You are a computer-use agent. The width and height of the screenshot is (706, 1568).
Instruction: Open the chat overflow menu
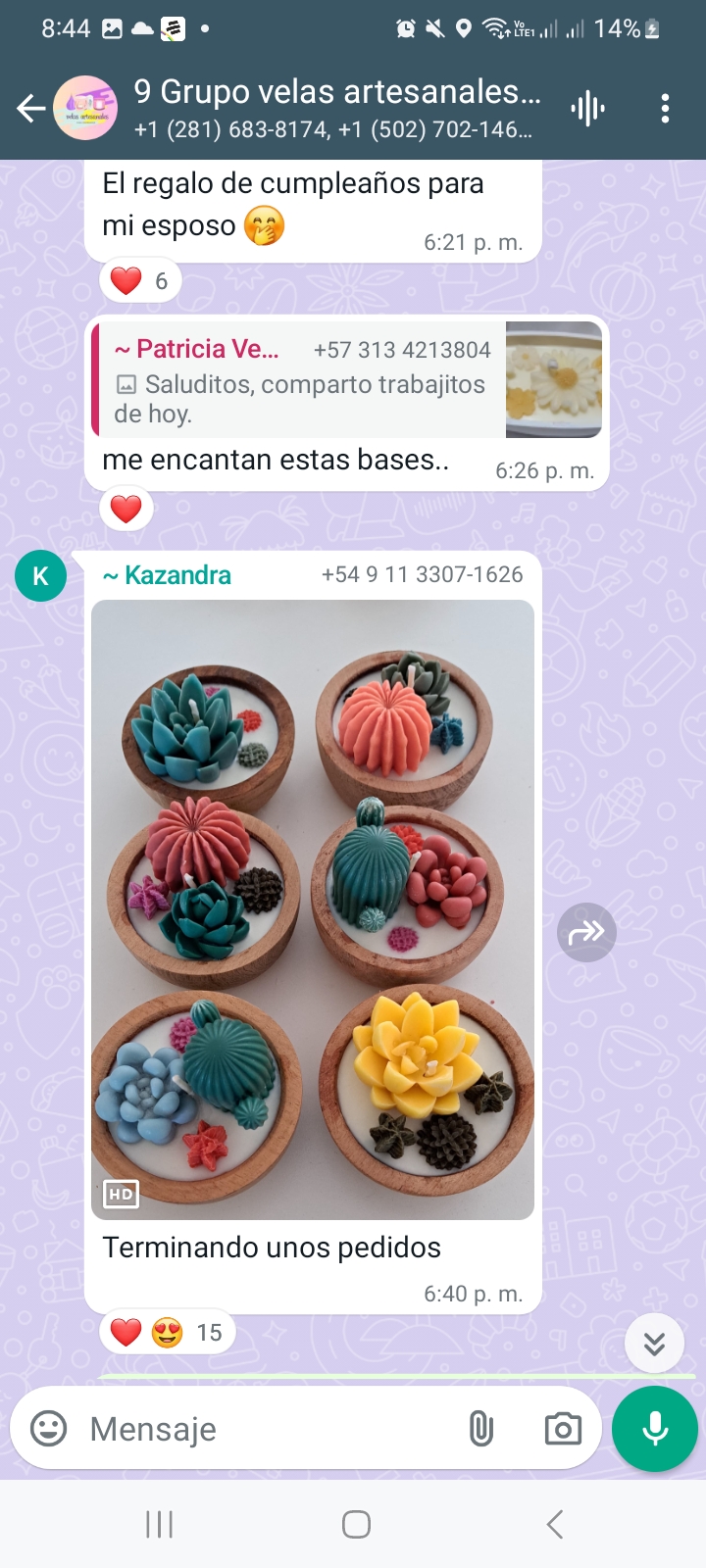click(x=665, y=109)
